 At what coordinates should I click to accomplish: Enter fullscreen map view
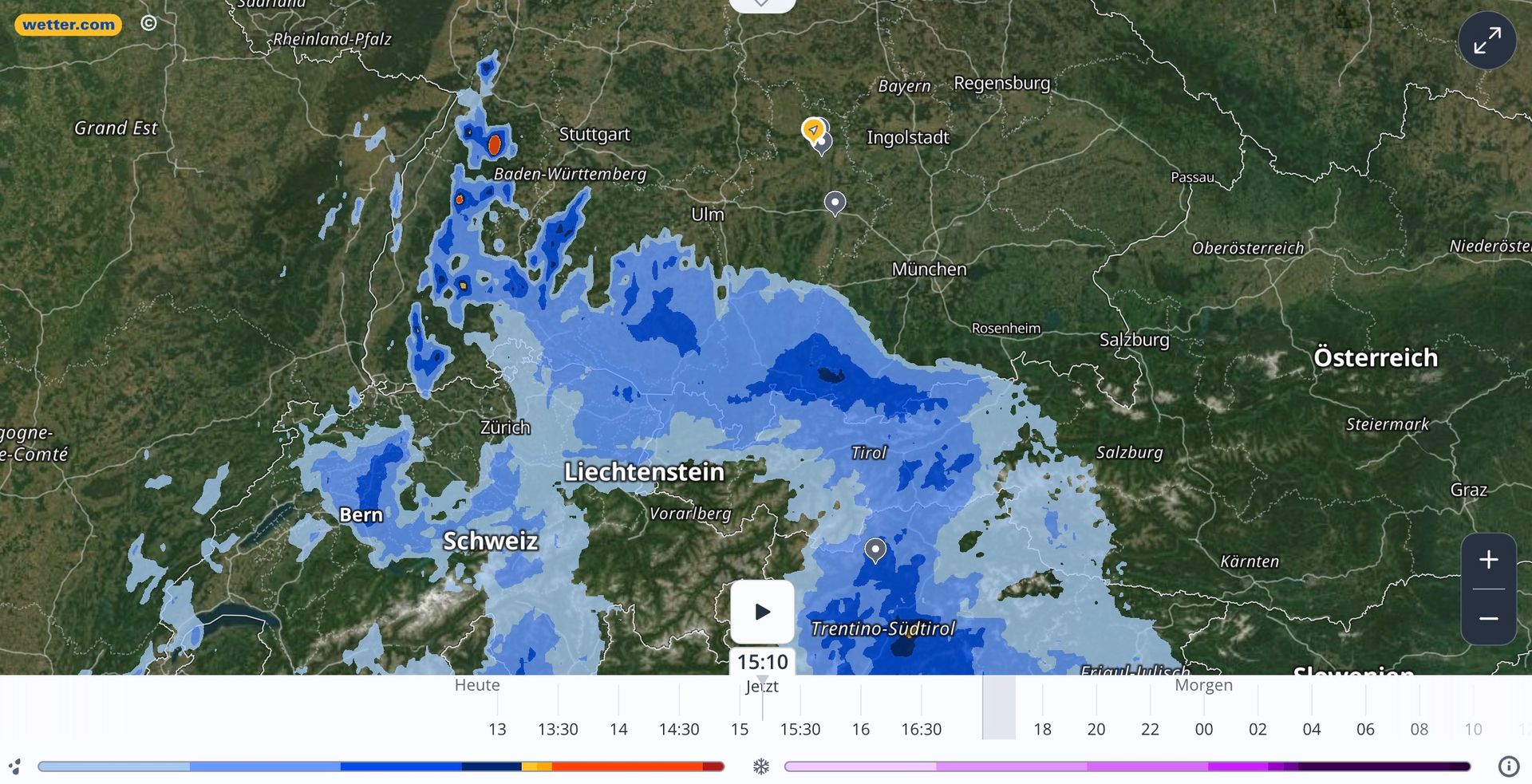pos(1487,41)
